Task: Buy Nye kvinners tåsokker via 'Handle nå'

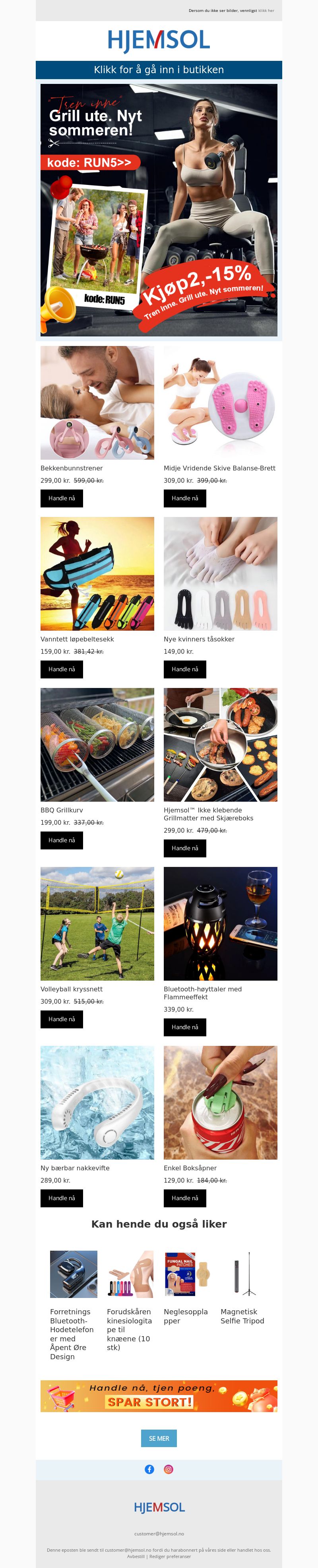Action: 184,669
